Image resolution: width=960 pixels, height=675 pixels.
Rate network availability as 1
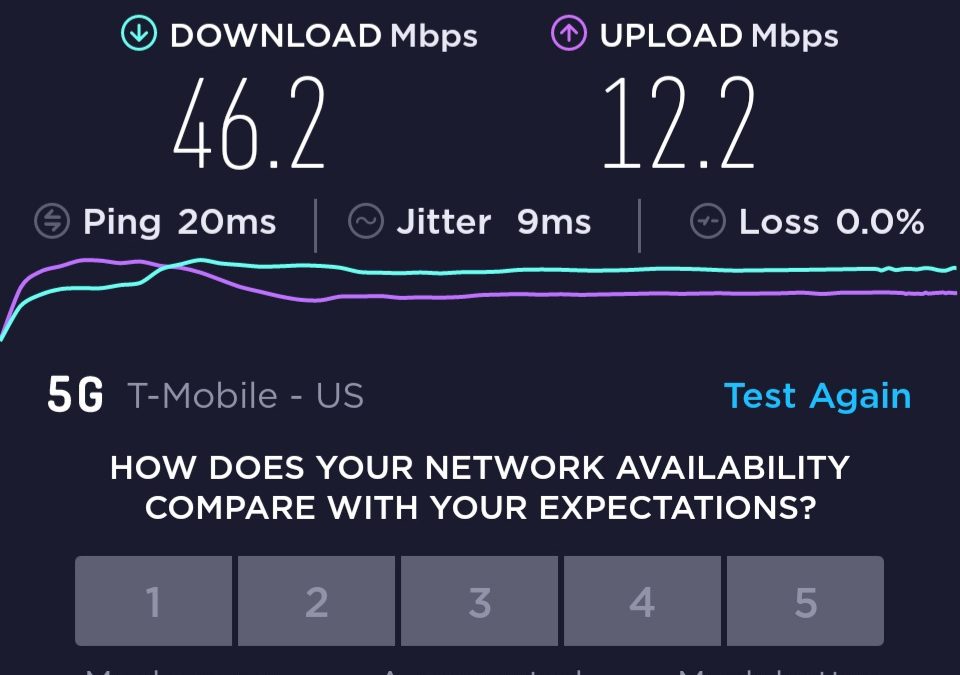coord(153,601)
